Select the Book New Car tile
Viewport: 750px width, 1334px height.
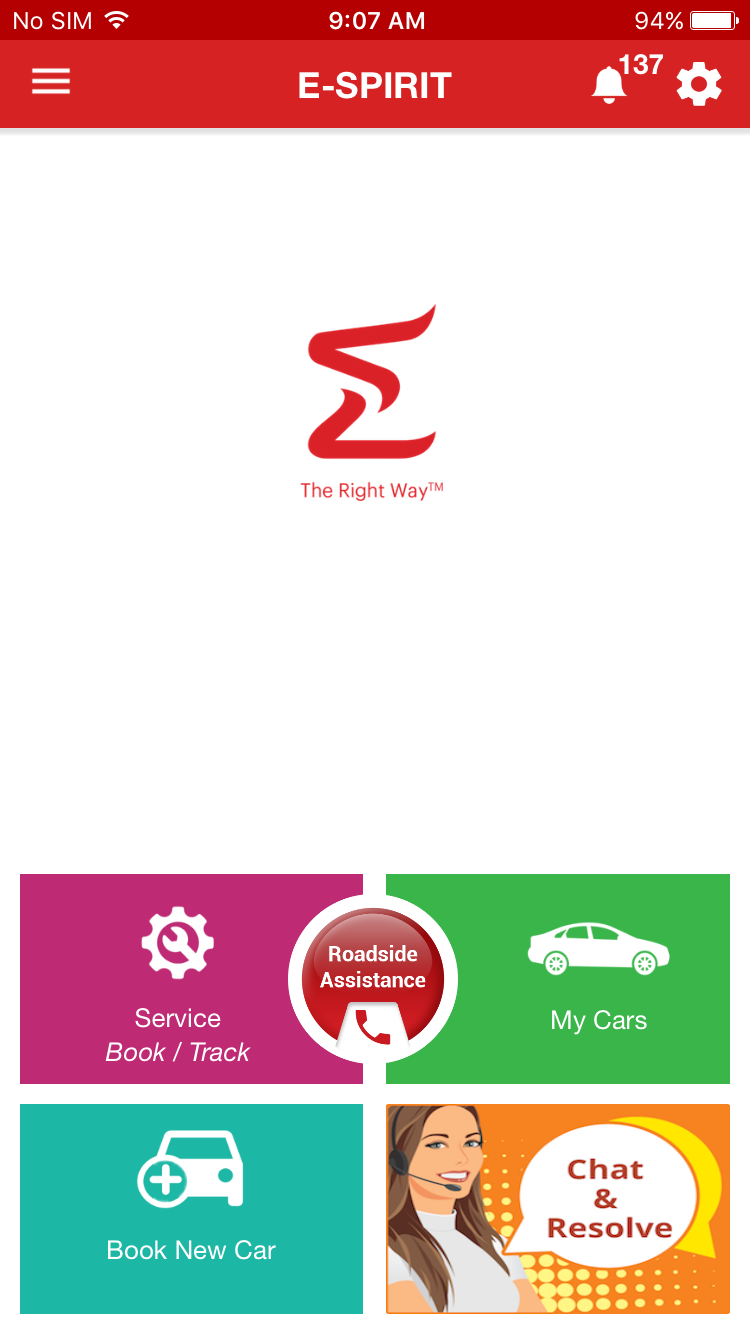pos(191,1208)
